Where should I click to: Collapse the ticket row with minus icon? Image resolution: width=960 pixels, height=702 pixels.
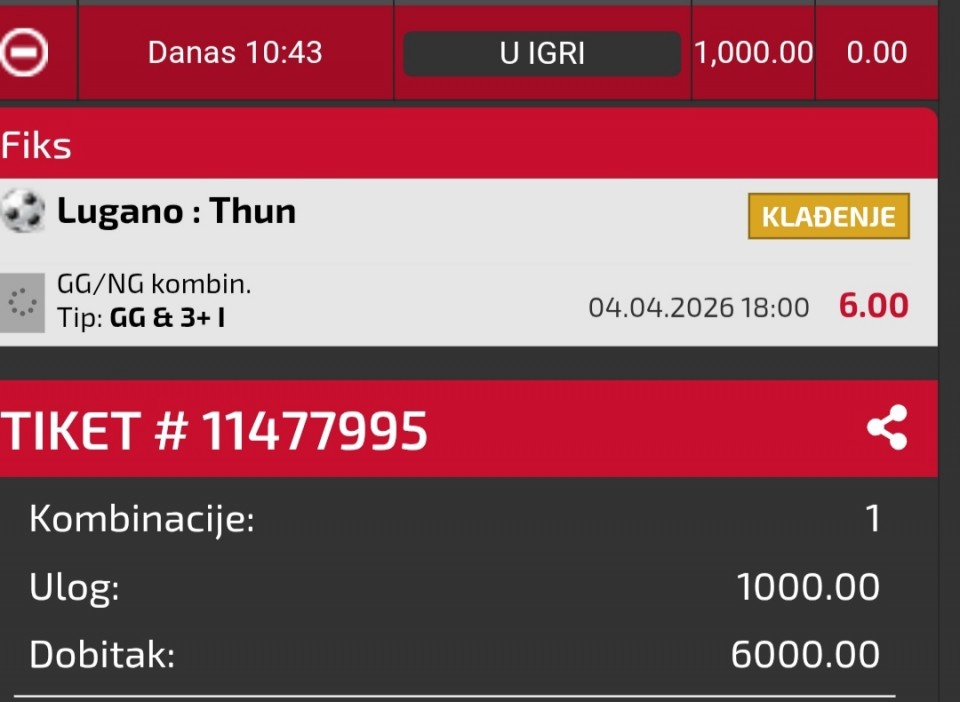point(22,53)
